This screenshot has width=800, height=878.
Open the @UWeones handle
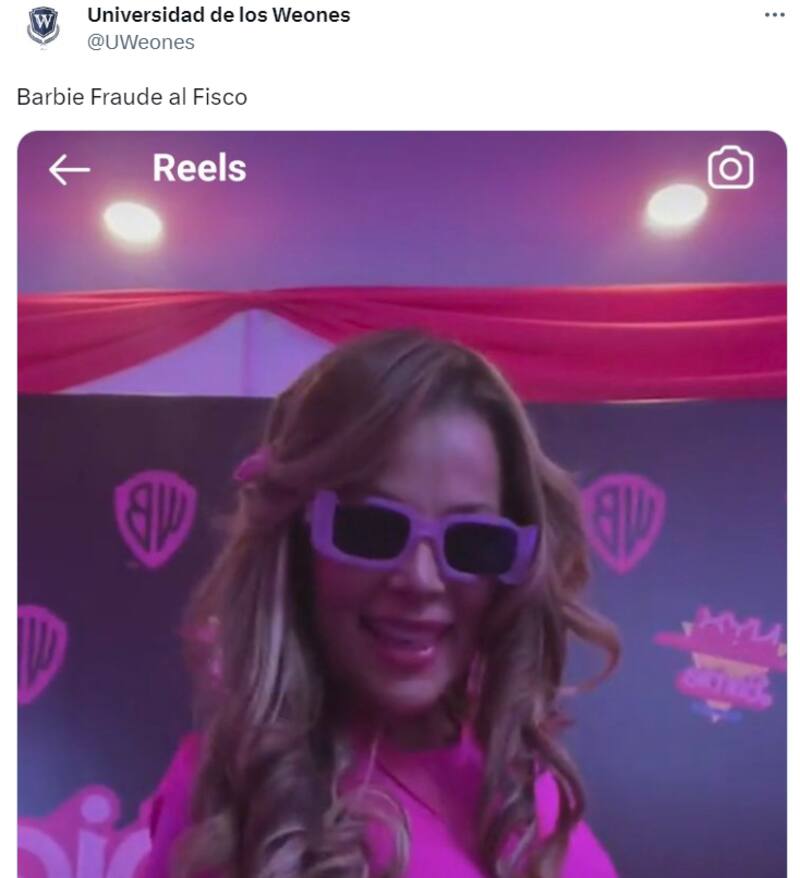[x=141, y=42]
